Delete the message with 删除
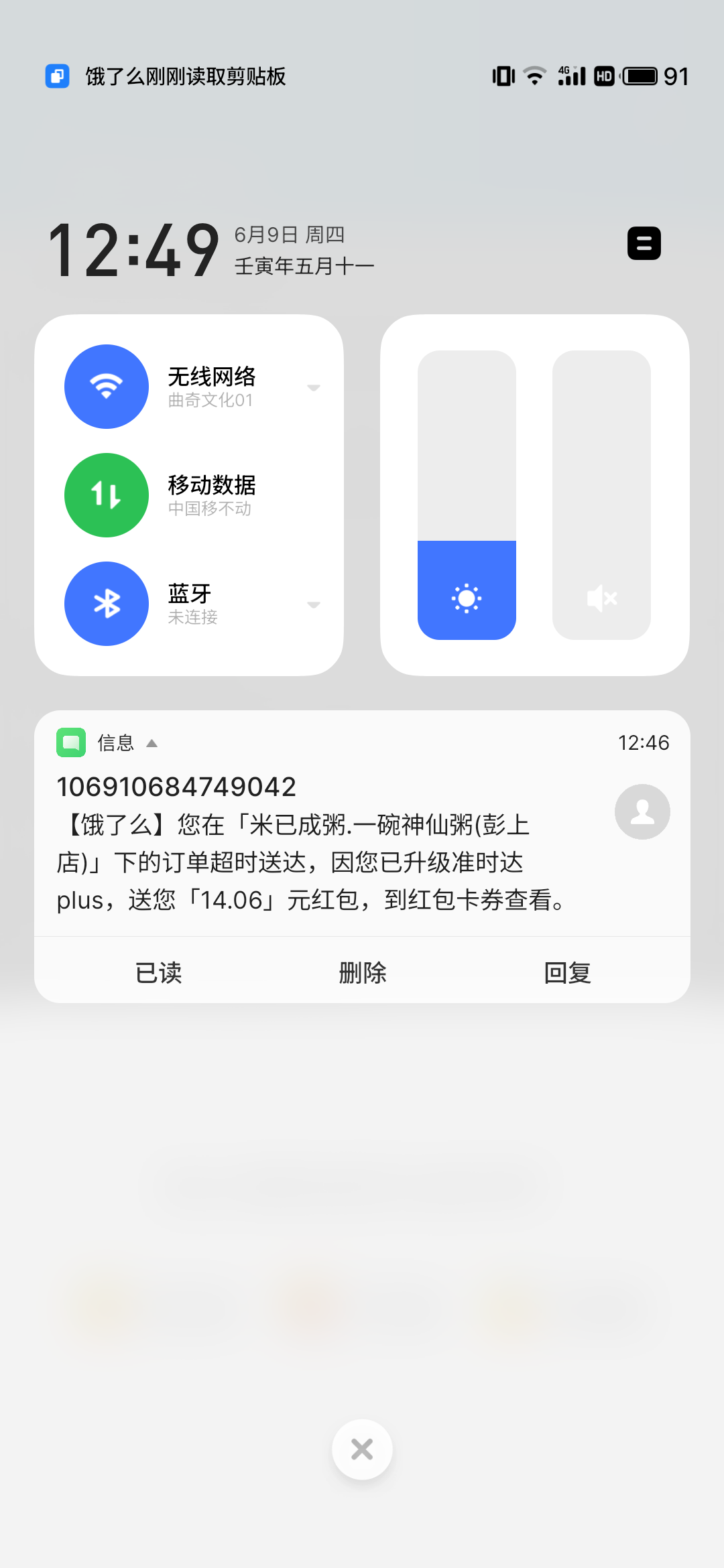The height and width of the screenshot is (1568, 724). (x=363, y=972)
